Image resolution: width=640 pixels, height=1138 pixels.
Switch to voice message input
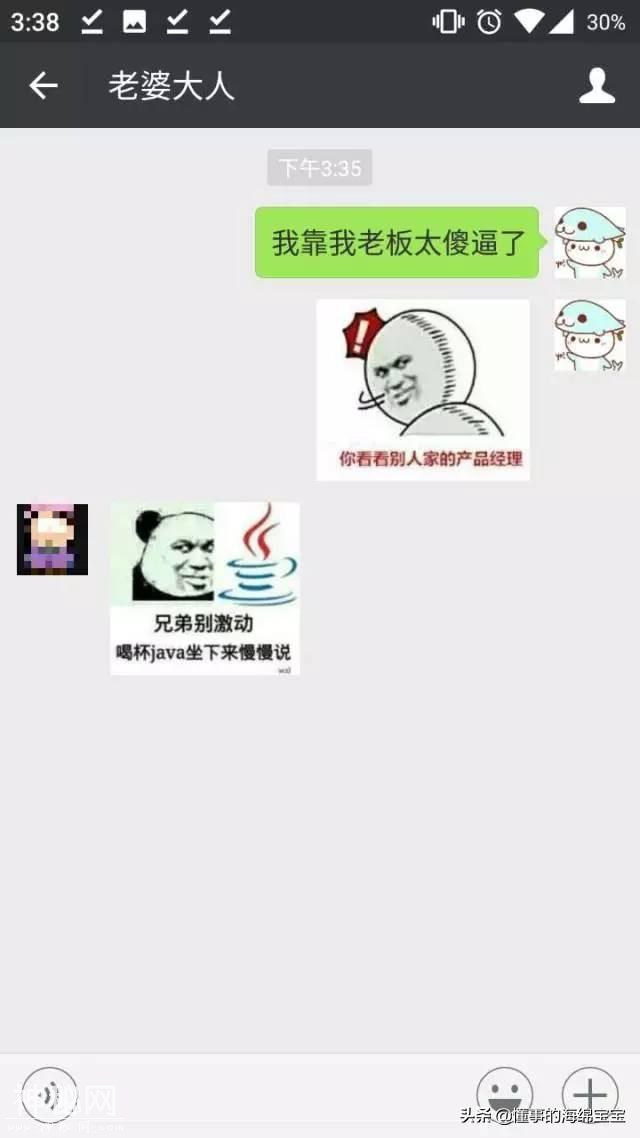pyautogui.click(x=48, y=1095)
